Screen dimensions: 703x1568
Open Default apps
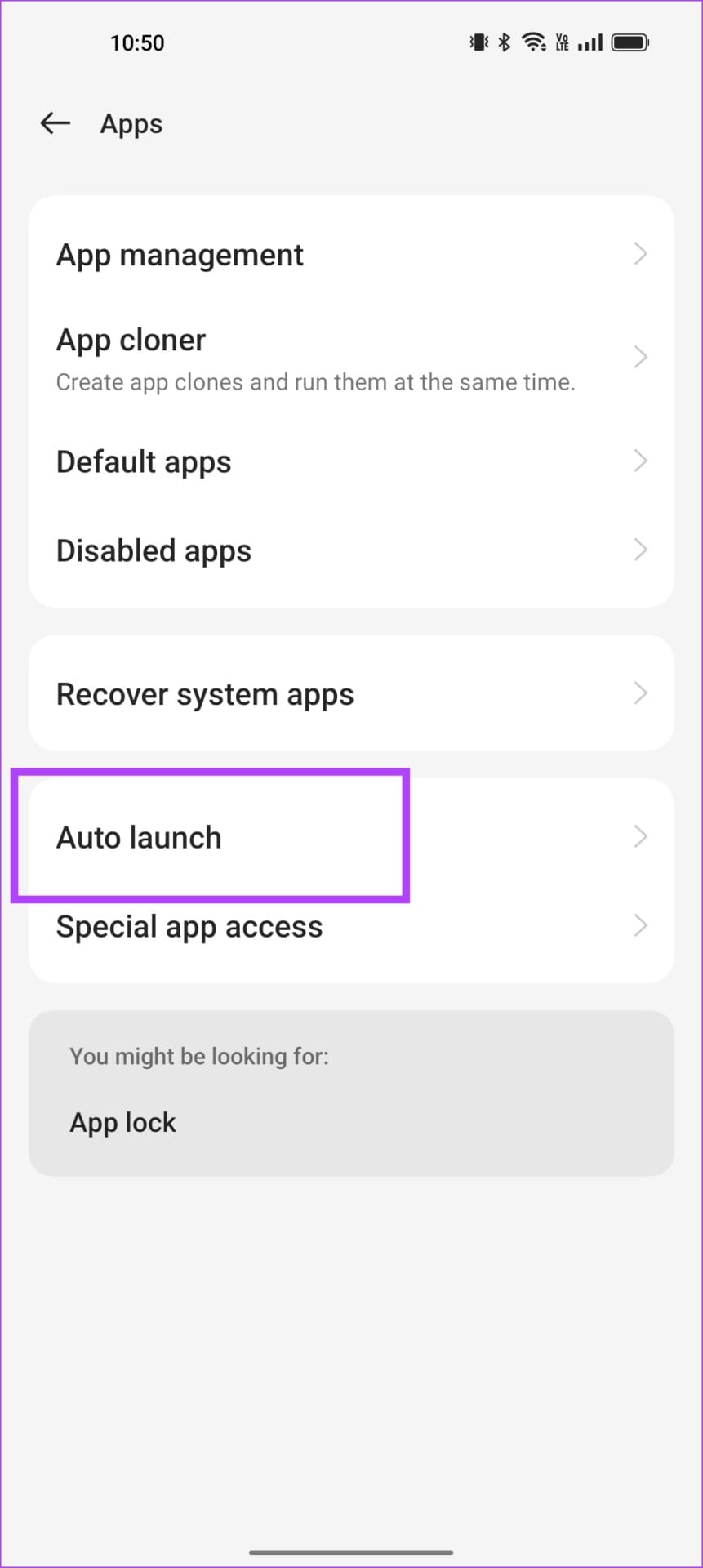coord(351,461)
